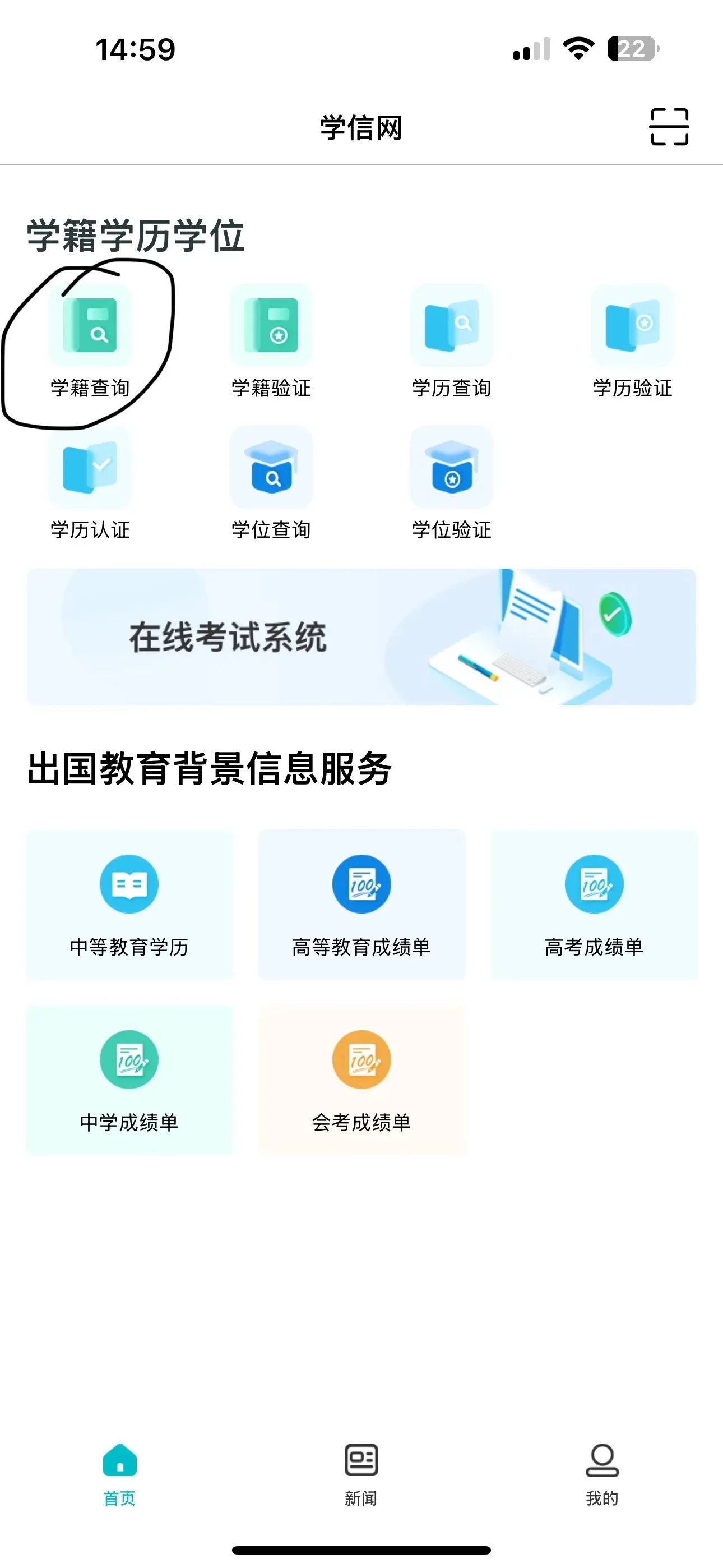Image resolution: width=723 pixels, height=1568 pixels.
Task: Switch to the 我的 tab
Action: (x=602, y=1472)
